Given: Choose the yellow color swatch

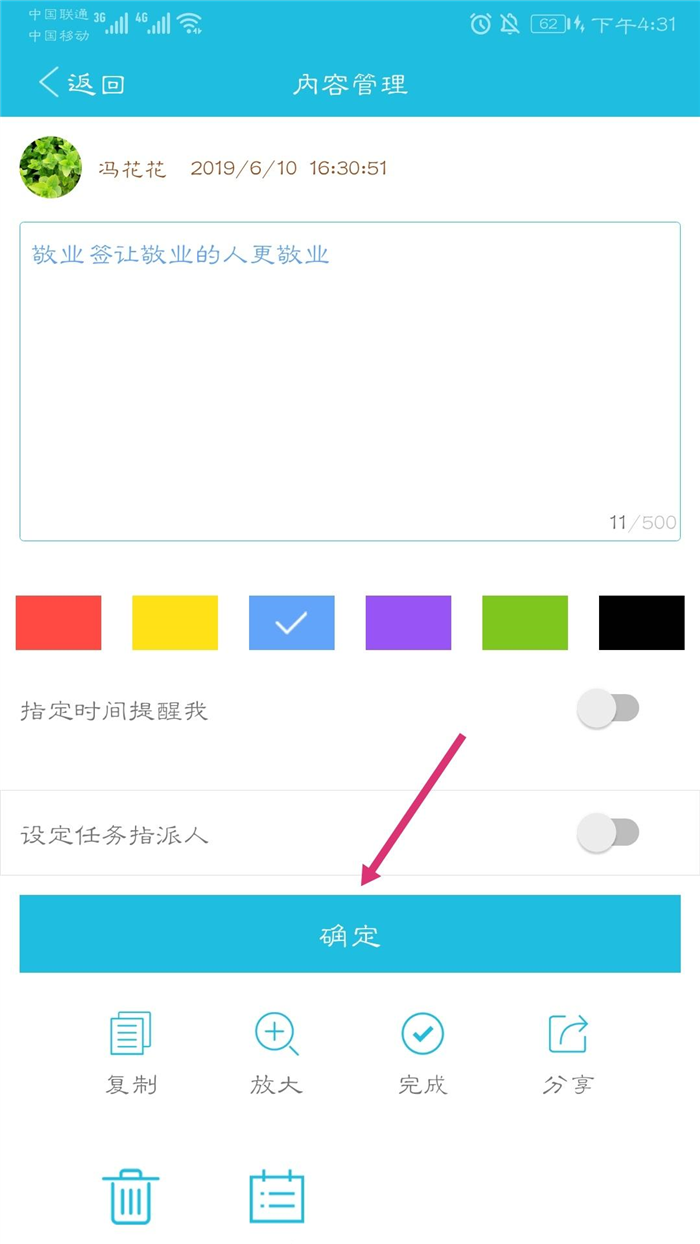Looking at the screenshot, I should click(175, 622).
